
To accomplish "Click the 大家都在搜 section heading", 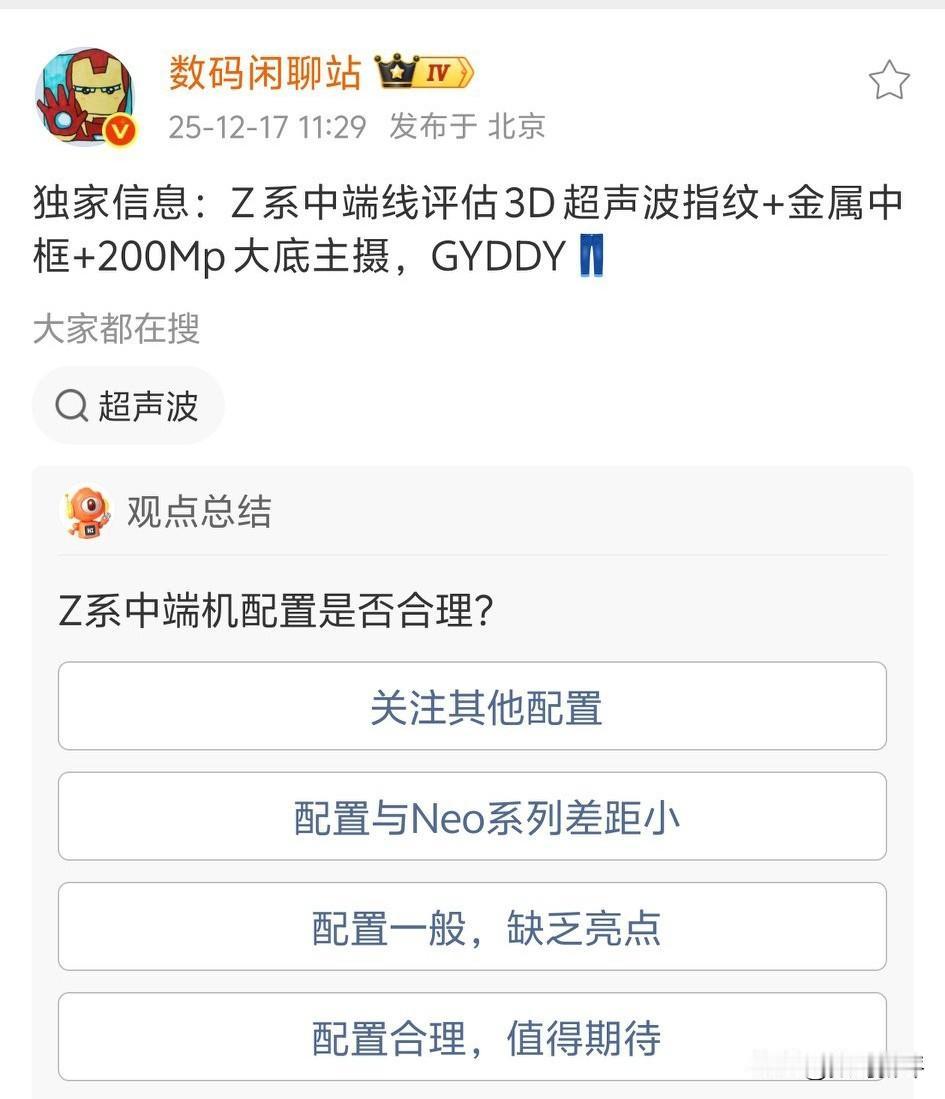I will (114, 332).
